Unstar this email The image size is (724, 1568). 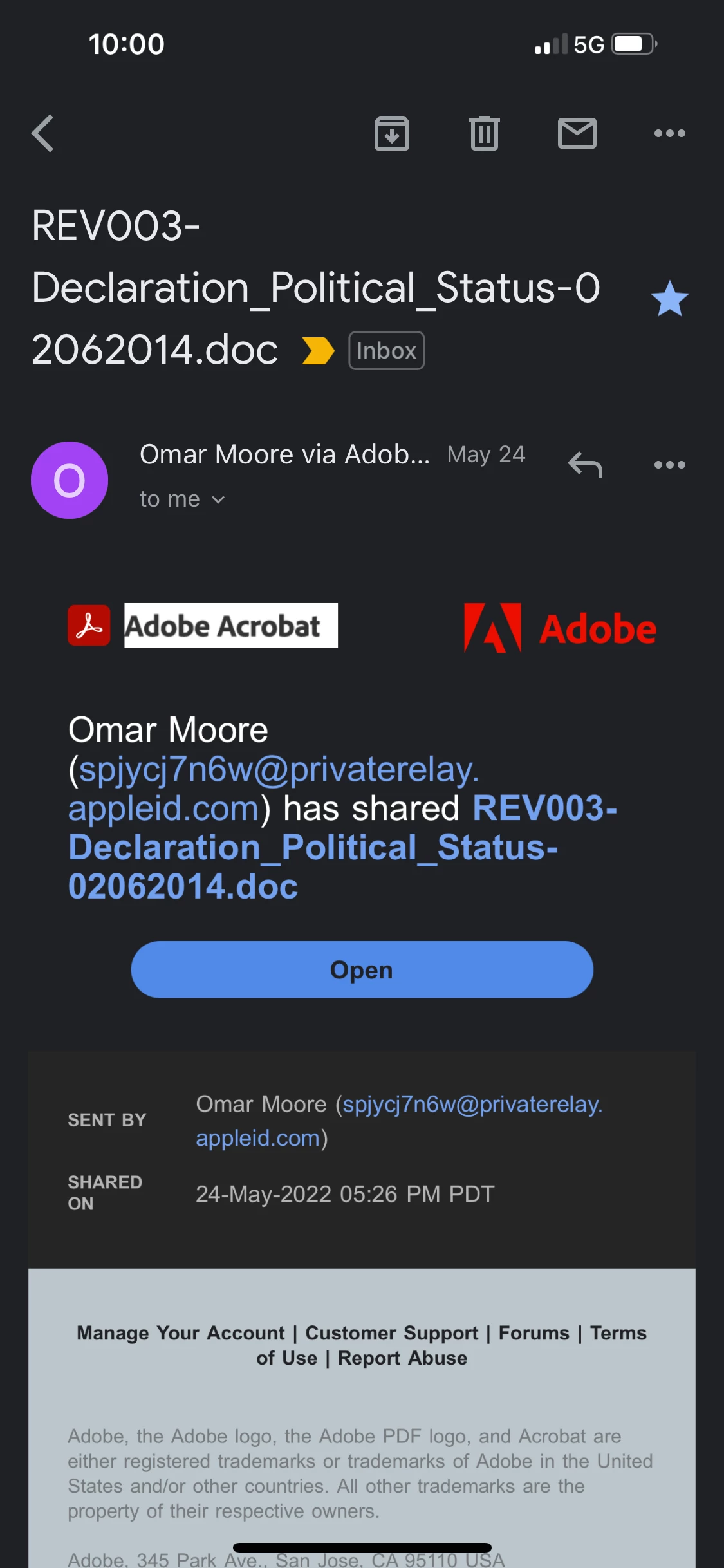point(669,299)
